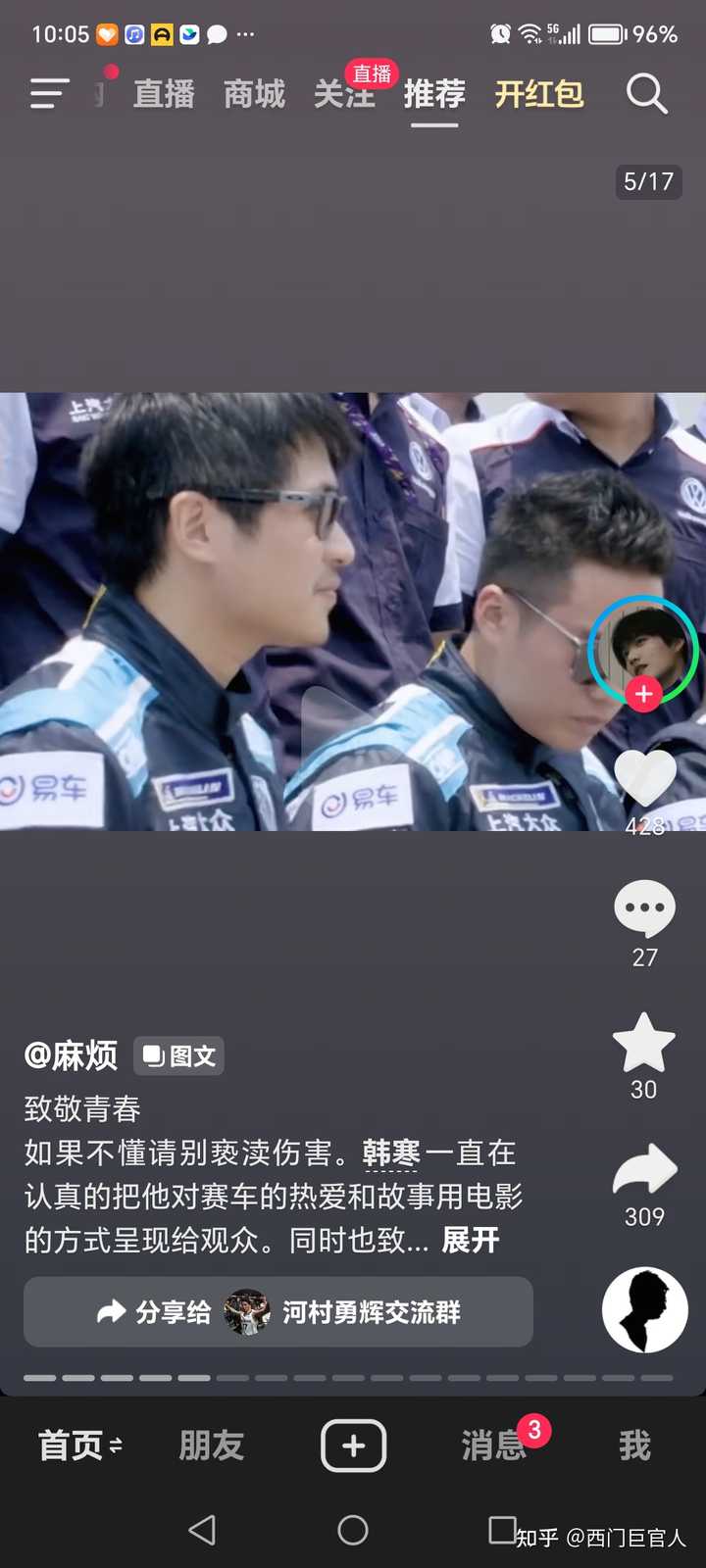Open the 消息 tab
The height and width of the screenshot is (1568, 706).
tap(493, 1445)
